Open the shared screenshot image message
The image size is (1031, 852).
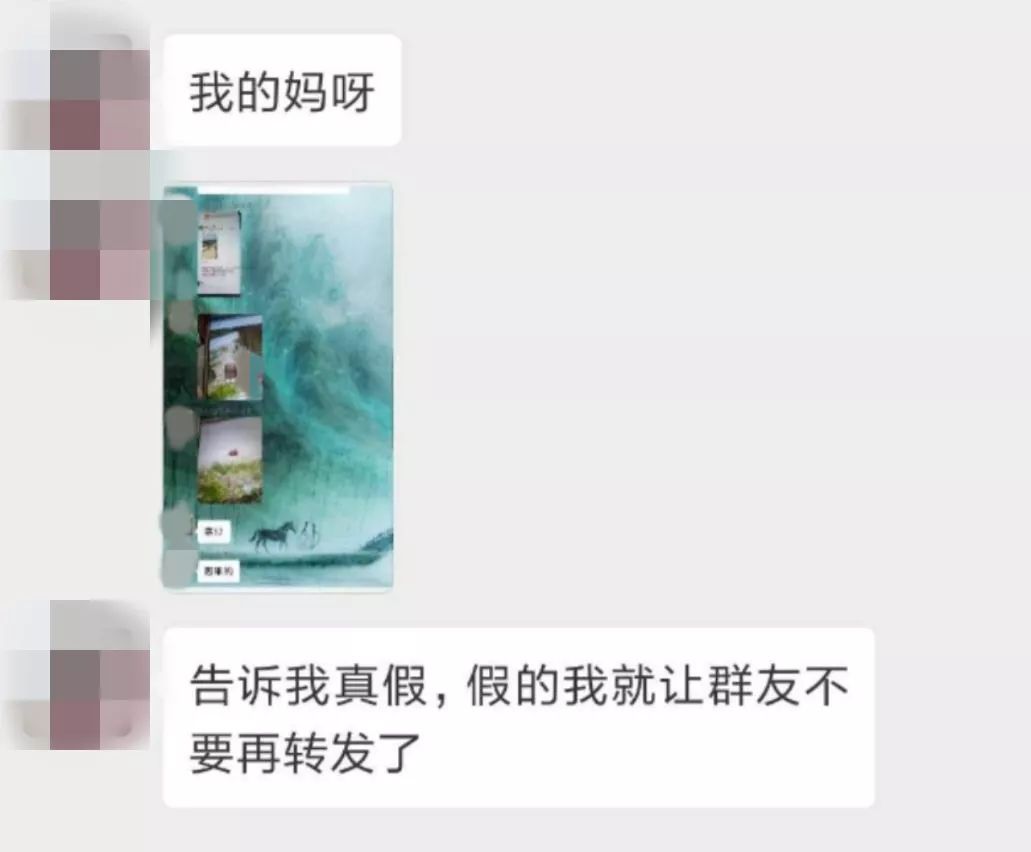coord(278,387)
